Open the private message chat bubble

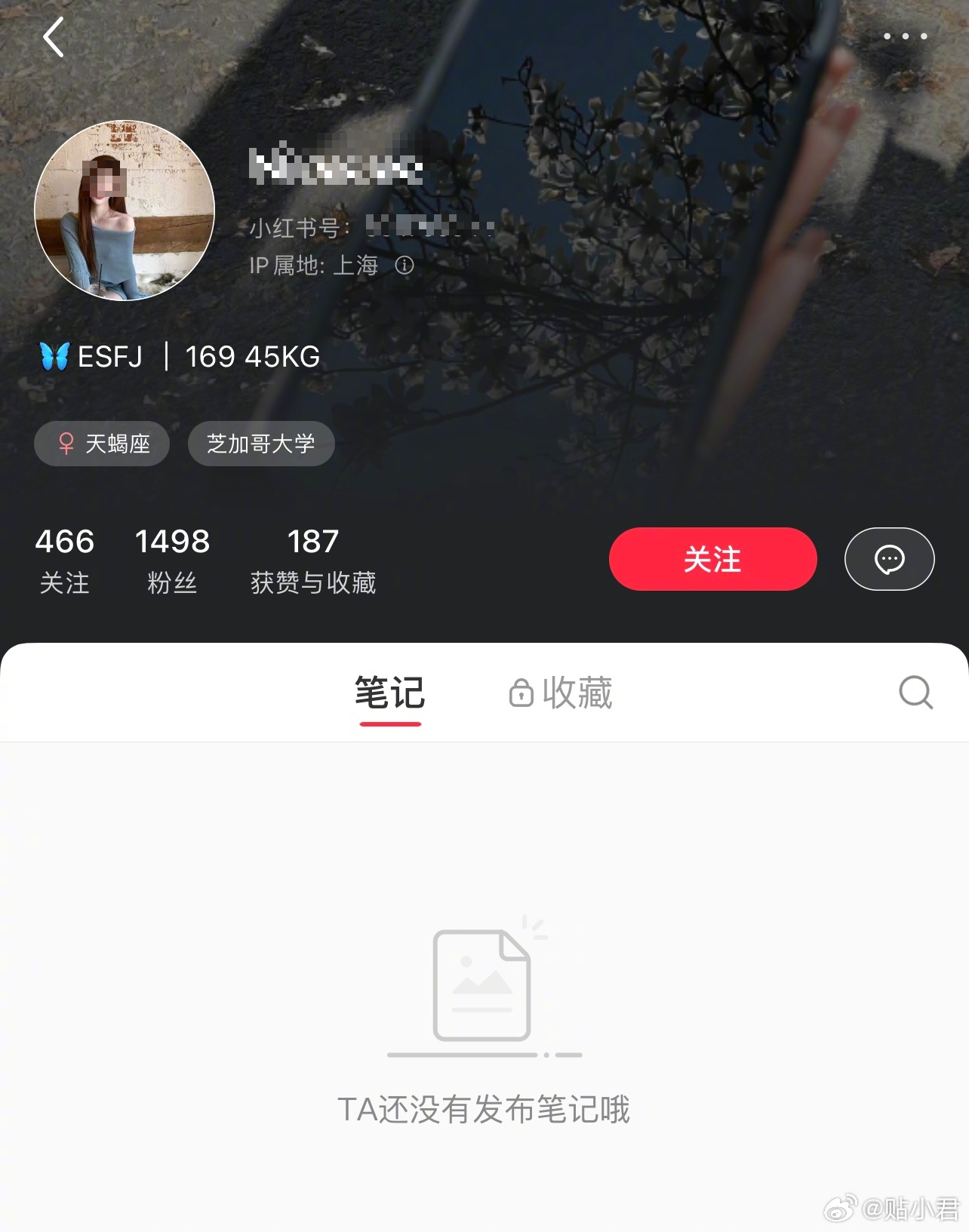click(x=889, y=559)
